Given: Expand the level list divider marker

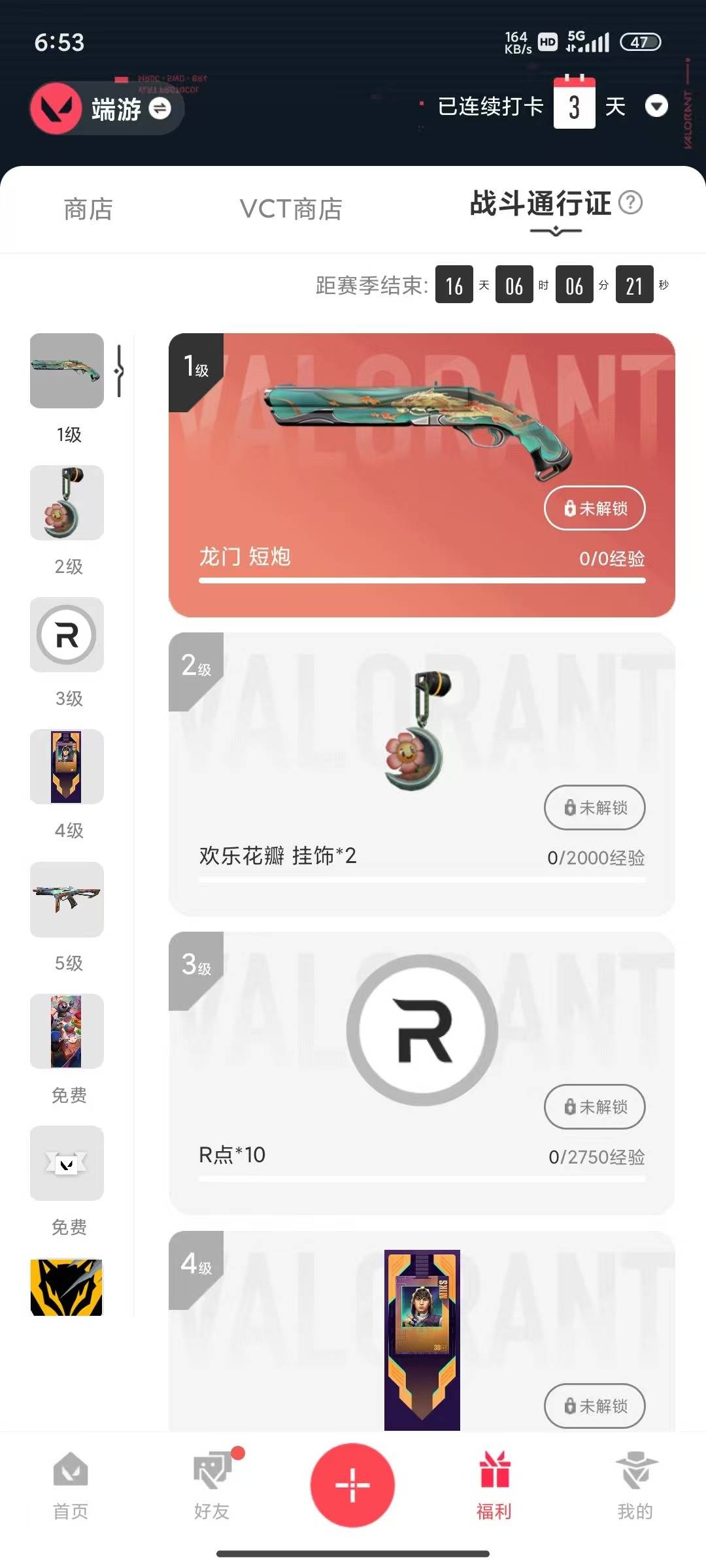Looking at the screenshot, I should point(118,370).
